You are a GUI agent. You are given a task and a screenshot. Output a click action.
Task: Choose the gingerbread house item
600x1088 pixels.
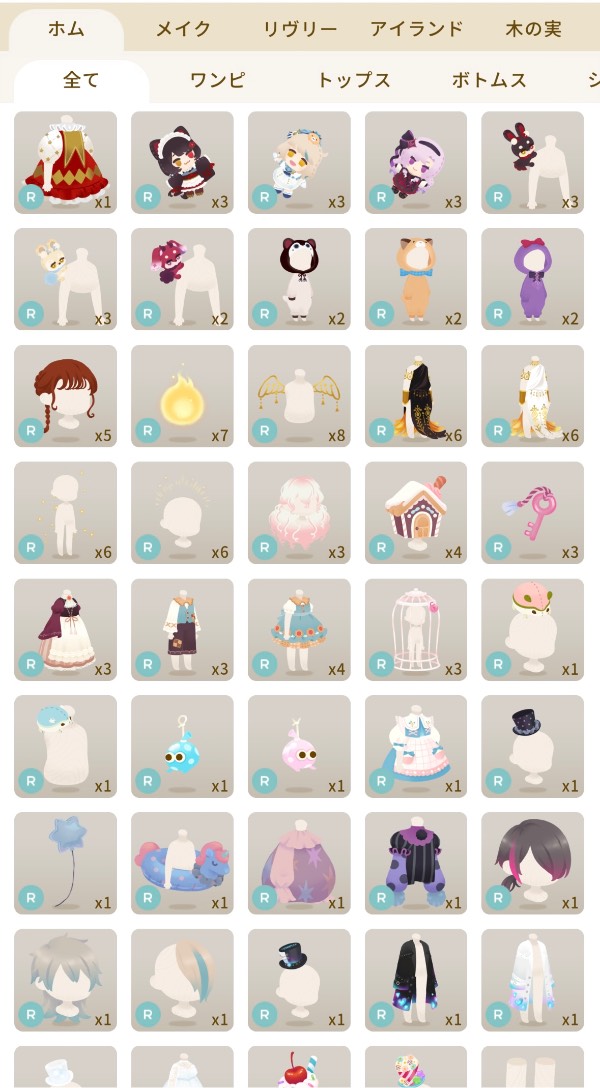pyautogui.click(x=416, y=513)
